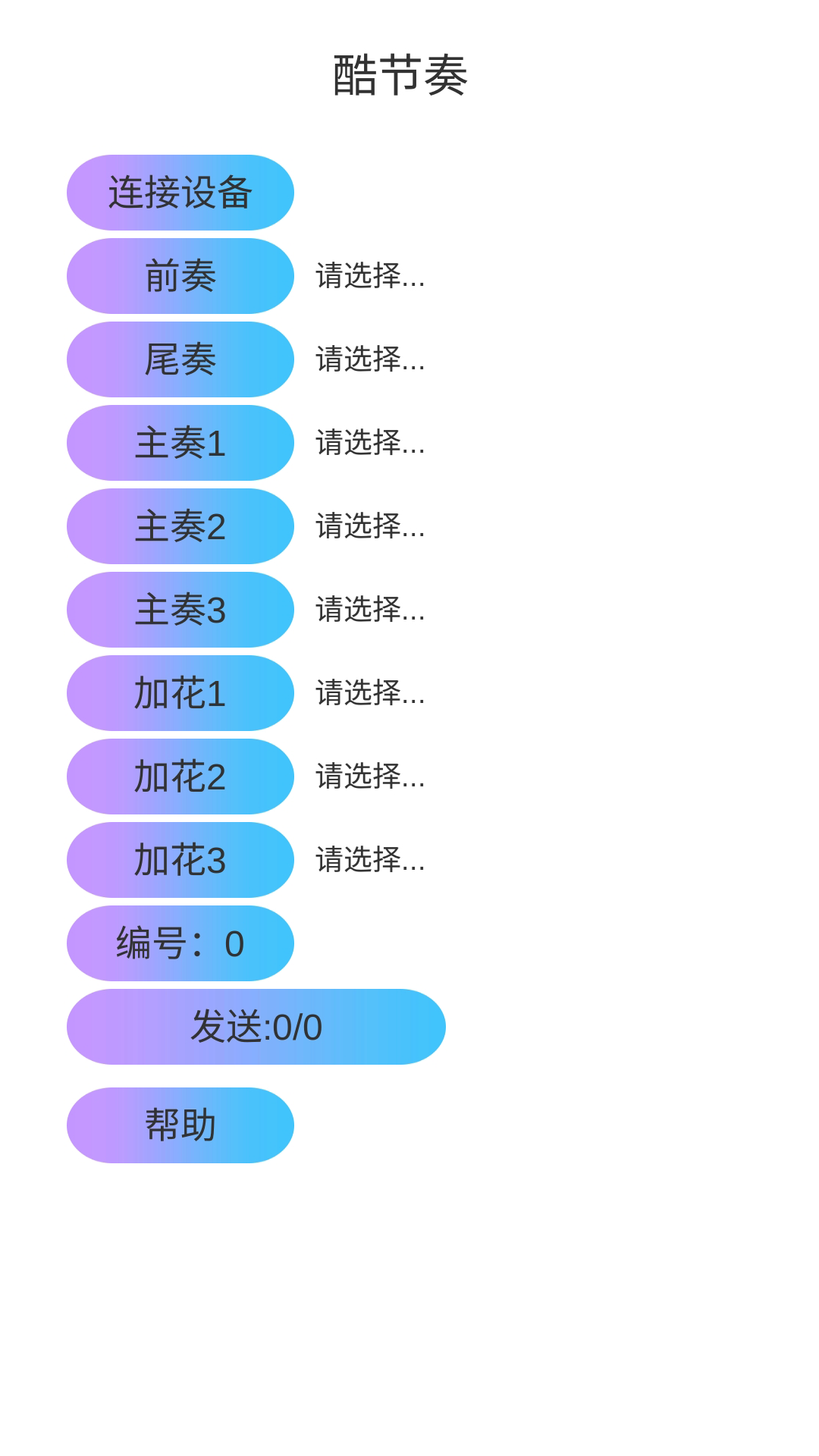Tap the 加花3 button

[180, 860]
